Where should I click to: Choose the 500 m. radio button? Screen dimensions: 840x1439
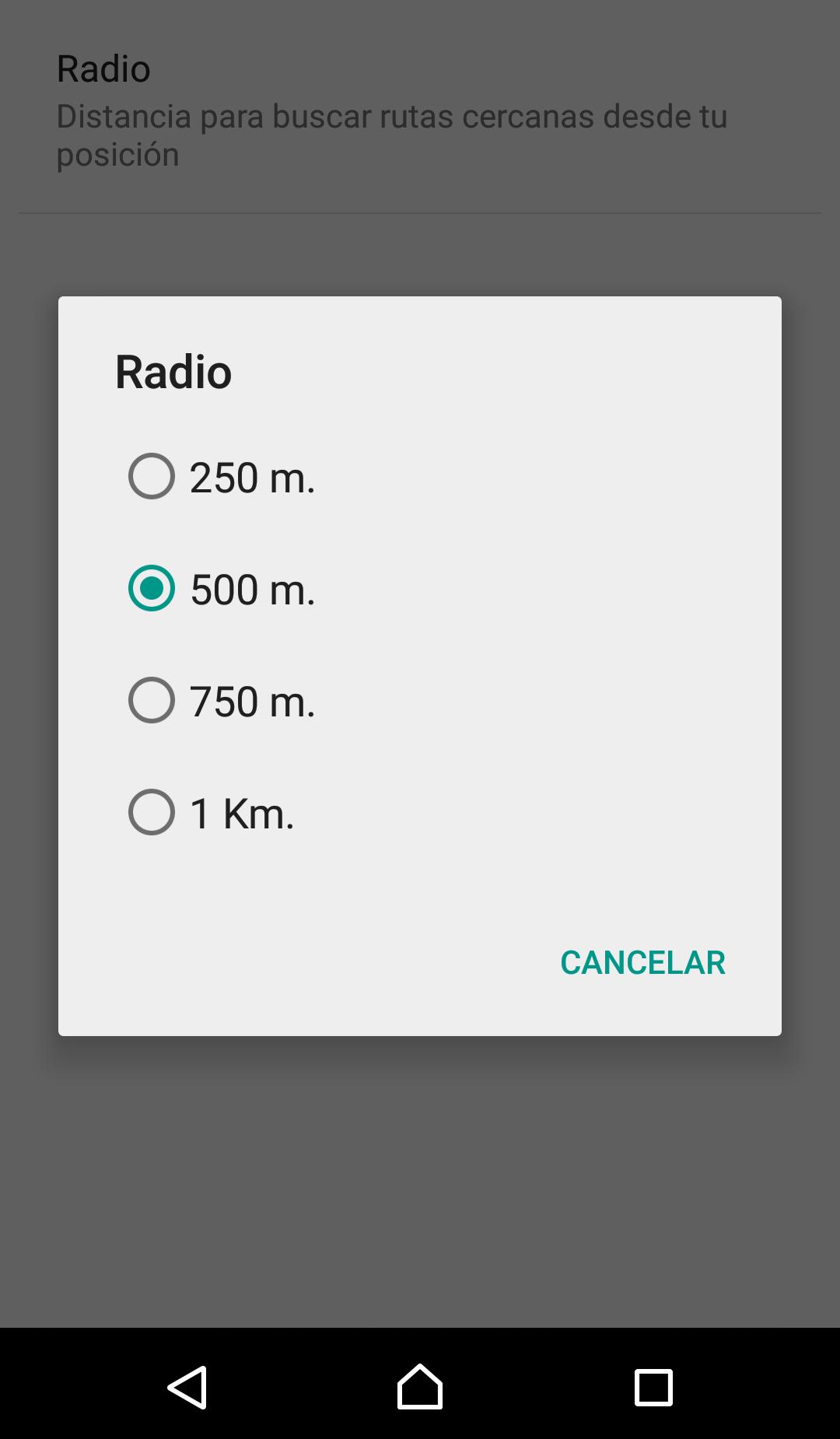point(152,588)
